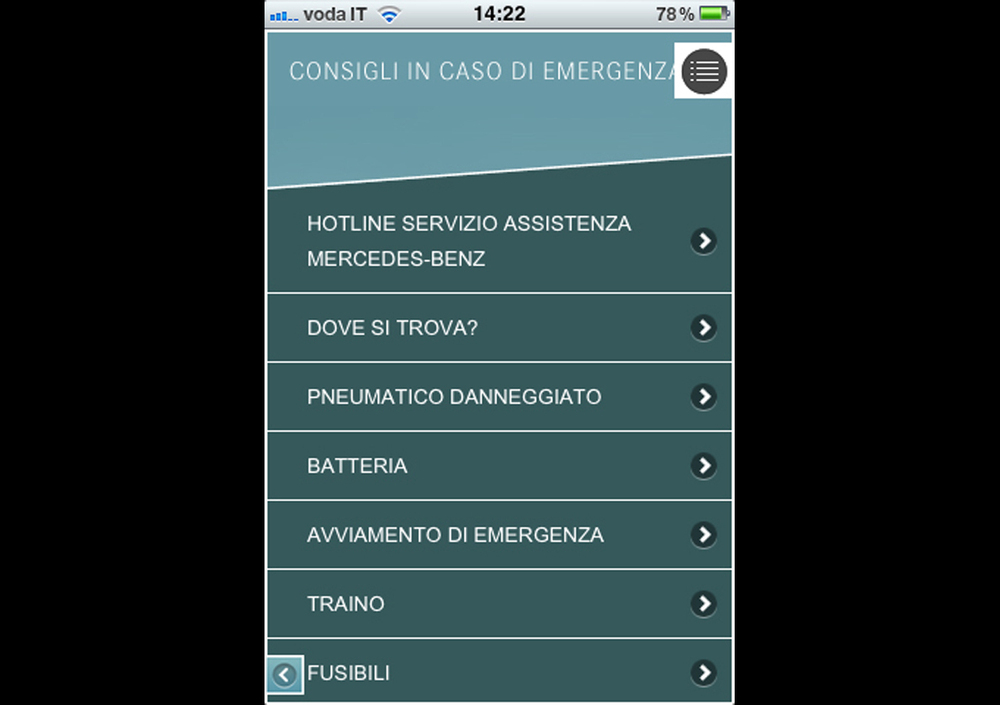
Task: Open the Batteria entry
Action: point(499,466)
